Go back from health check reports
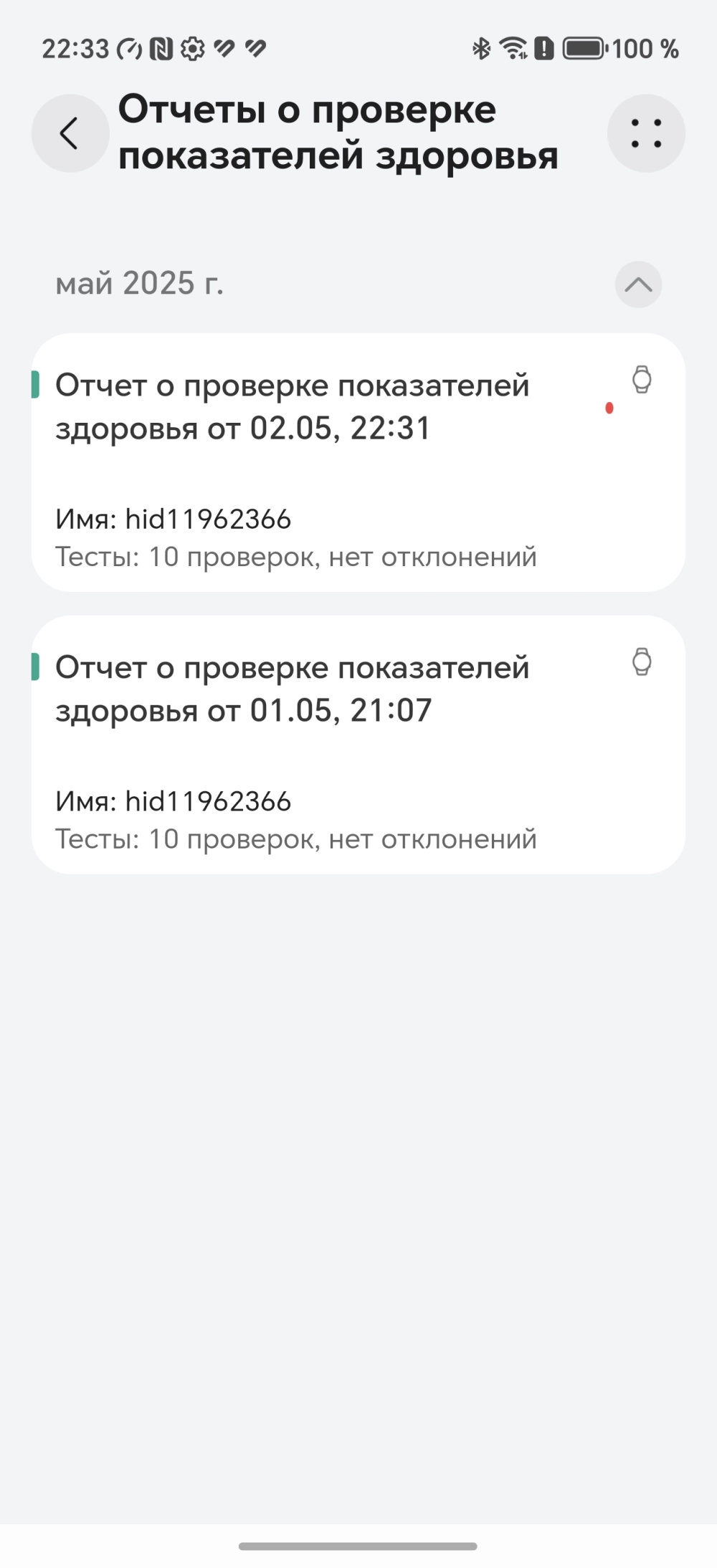Image resolution: width=717 pixels, height=1568 pixels. tap(70, 133)
